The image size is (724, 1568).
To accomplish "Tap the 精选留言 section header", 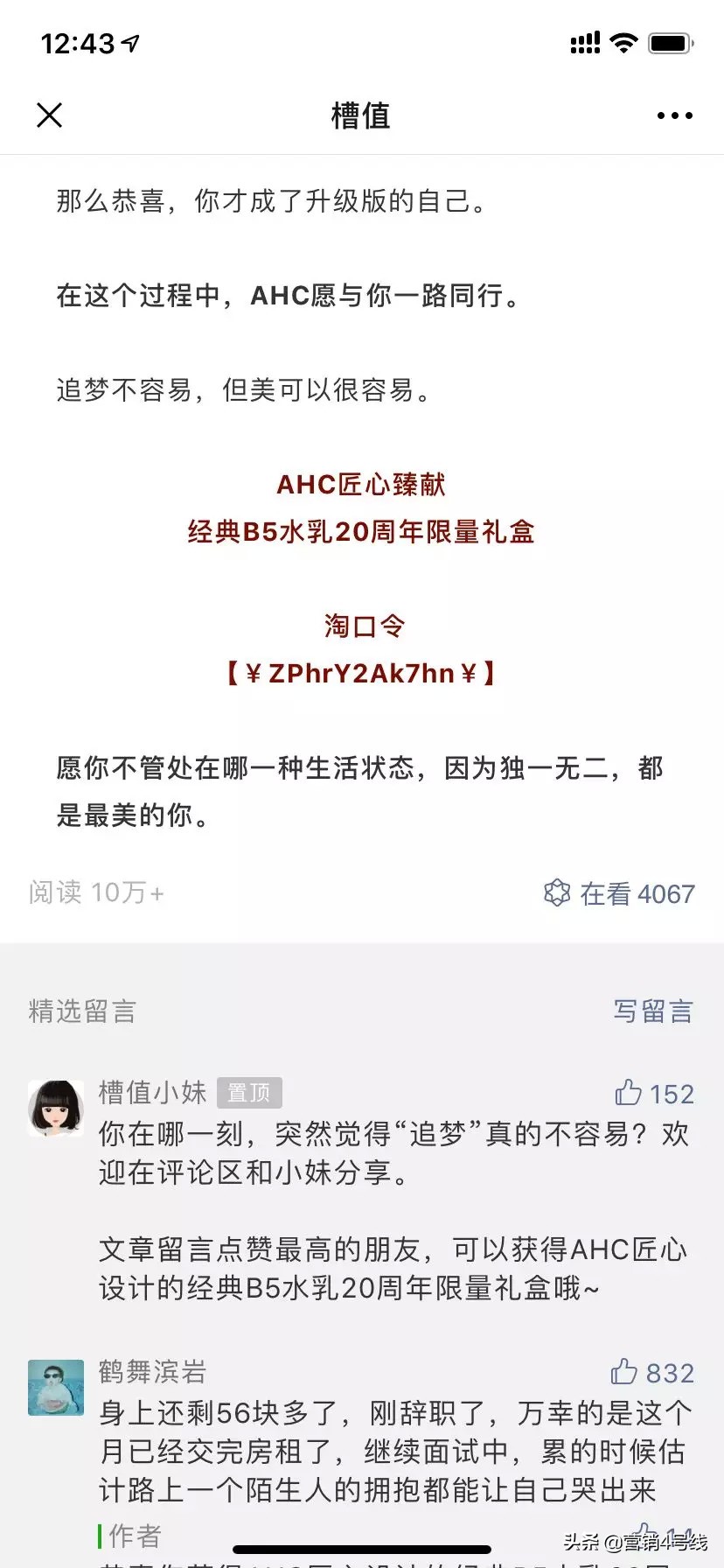I will tap(82, 1011).
